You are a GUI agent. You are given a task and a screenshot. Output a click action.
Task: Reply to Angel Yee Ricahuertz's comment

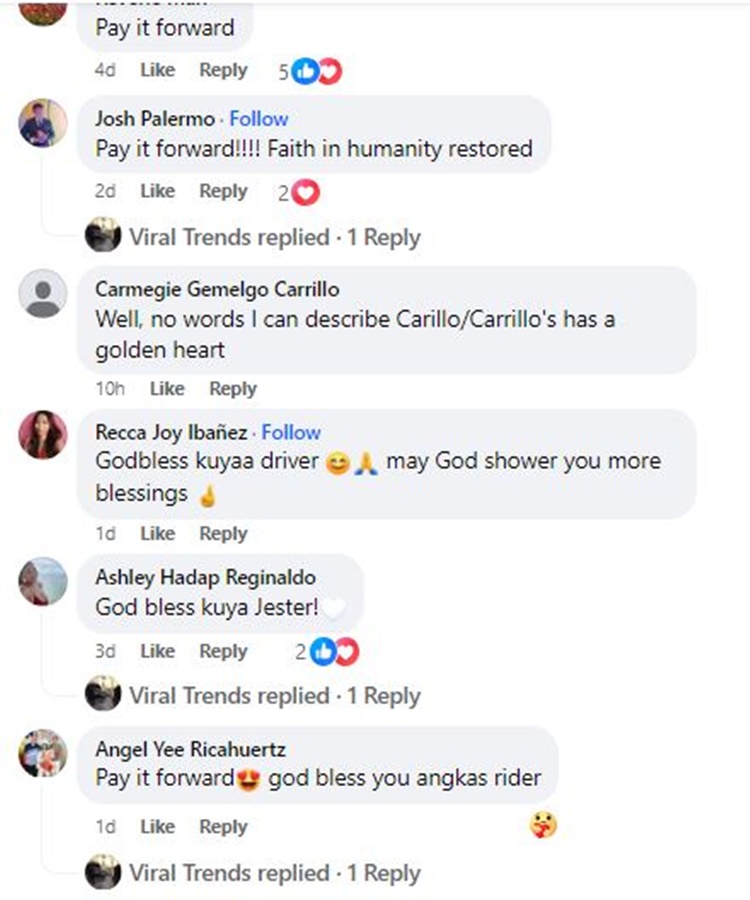coord(223,827)
